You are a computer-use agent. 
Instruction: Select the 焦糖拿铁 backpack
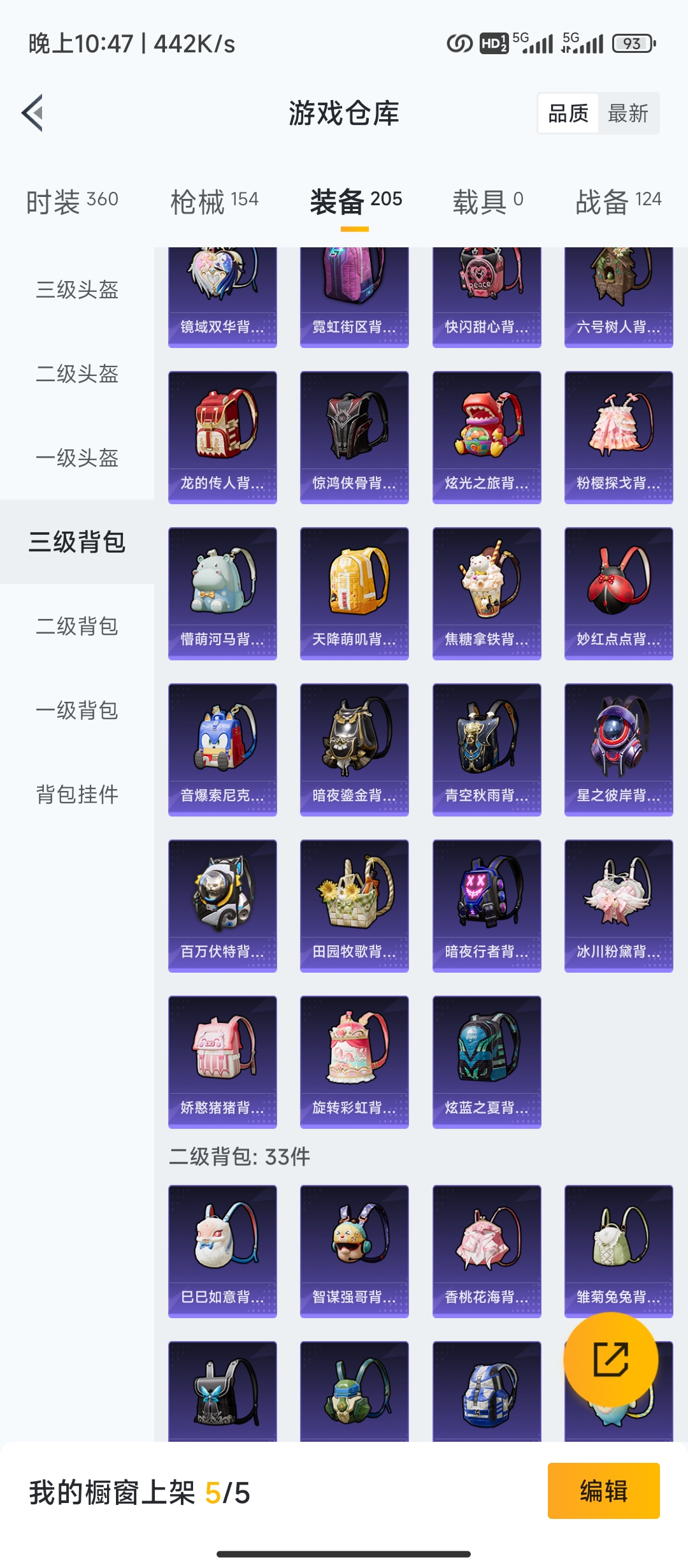coord(487,593)
